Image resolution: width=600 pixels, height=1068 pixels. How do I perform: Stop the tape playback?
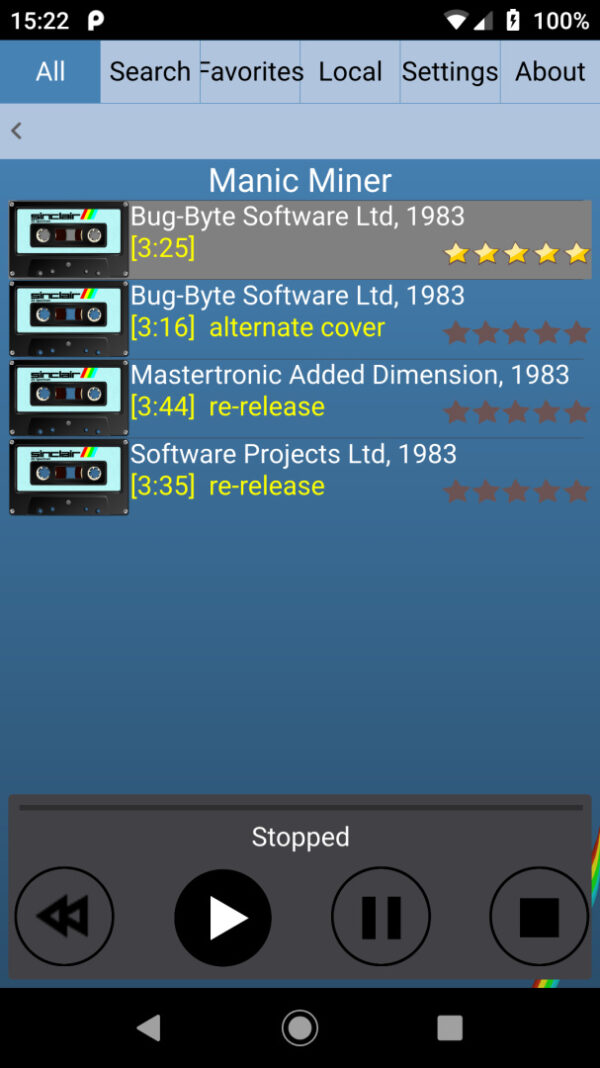pyautogui.click(x=539, y=916)
